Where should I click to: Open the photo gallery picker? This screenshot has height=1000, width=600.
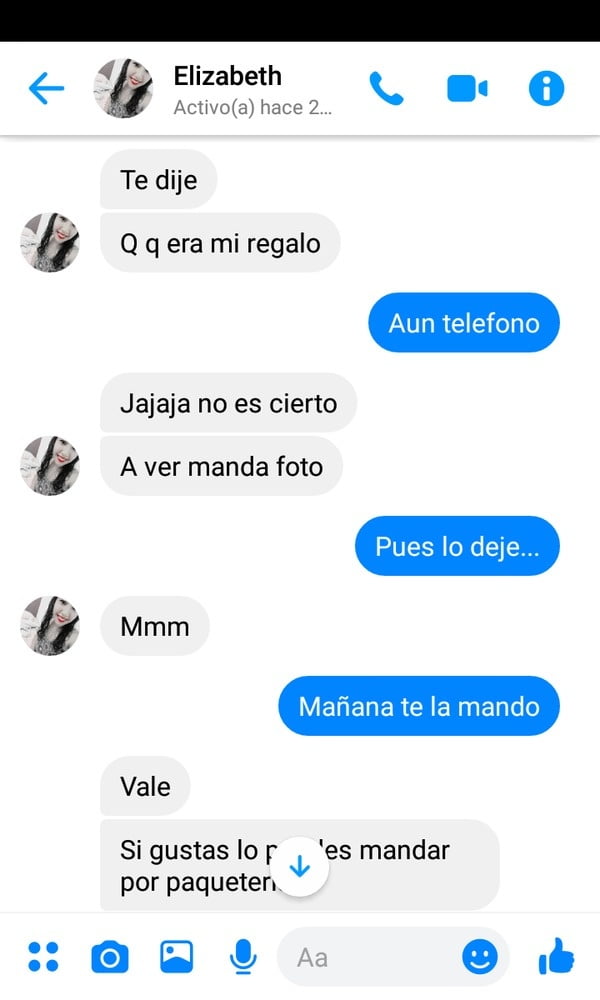(x=177, y=957)
